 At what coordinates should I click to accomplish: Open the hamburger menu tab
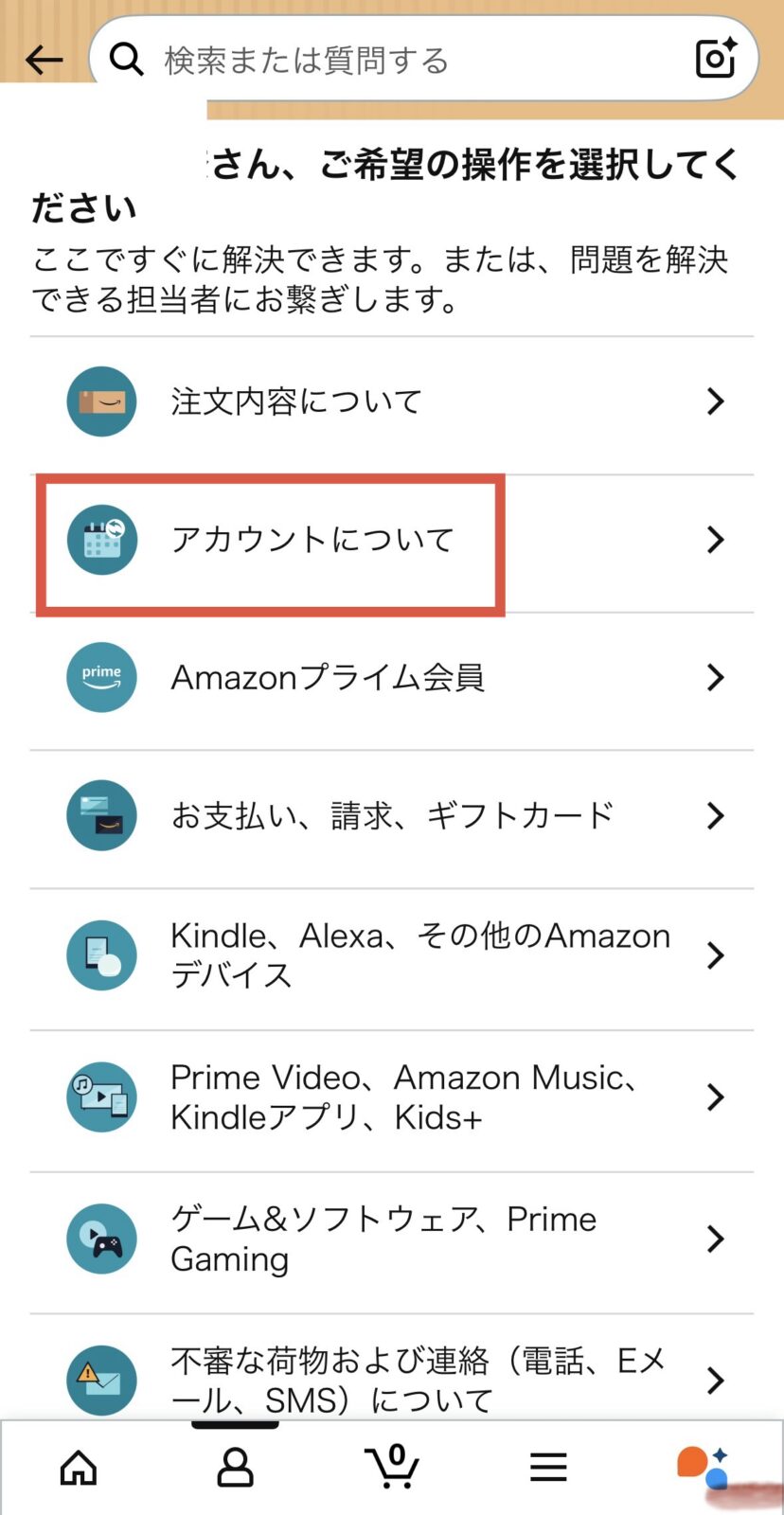(x=548, y=1468)
